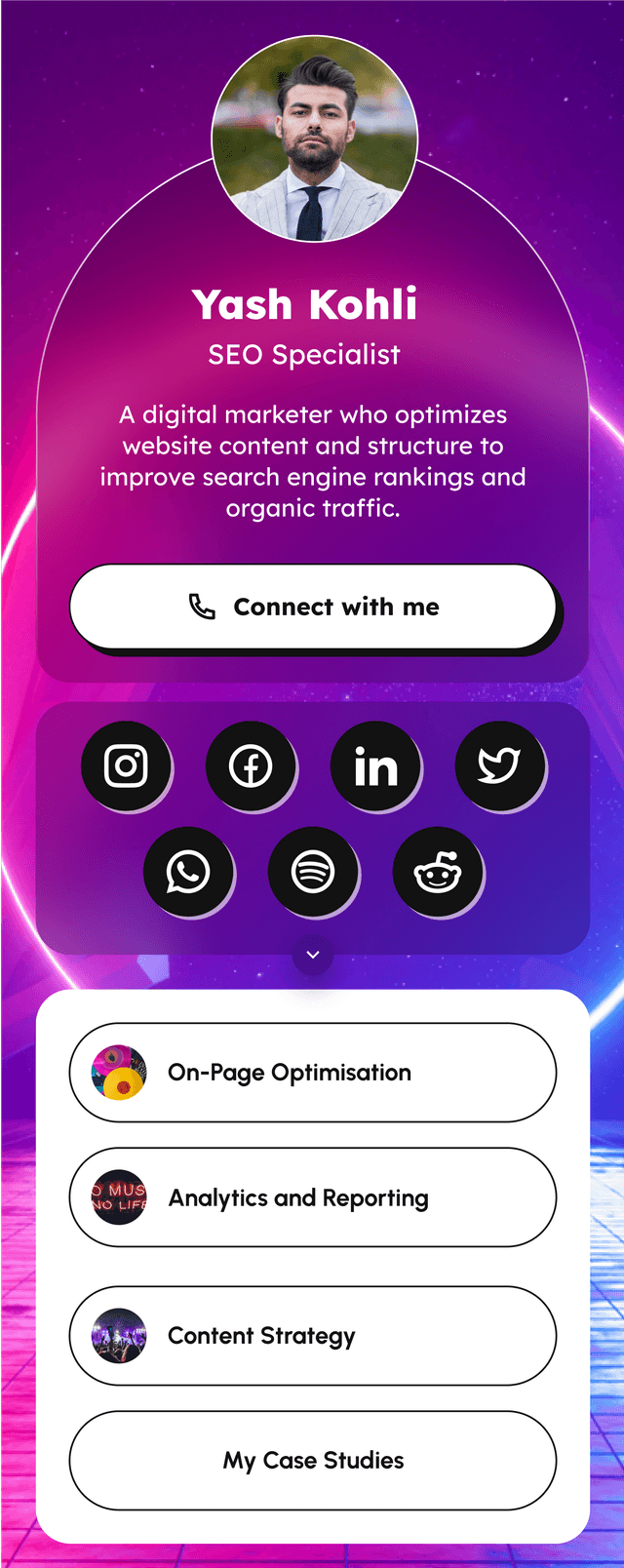The height and width of the screenshot is (1568, 624).
Task: Tap the Connect with me button
Action: pos(313,607)
